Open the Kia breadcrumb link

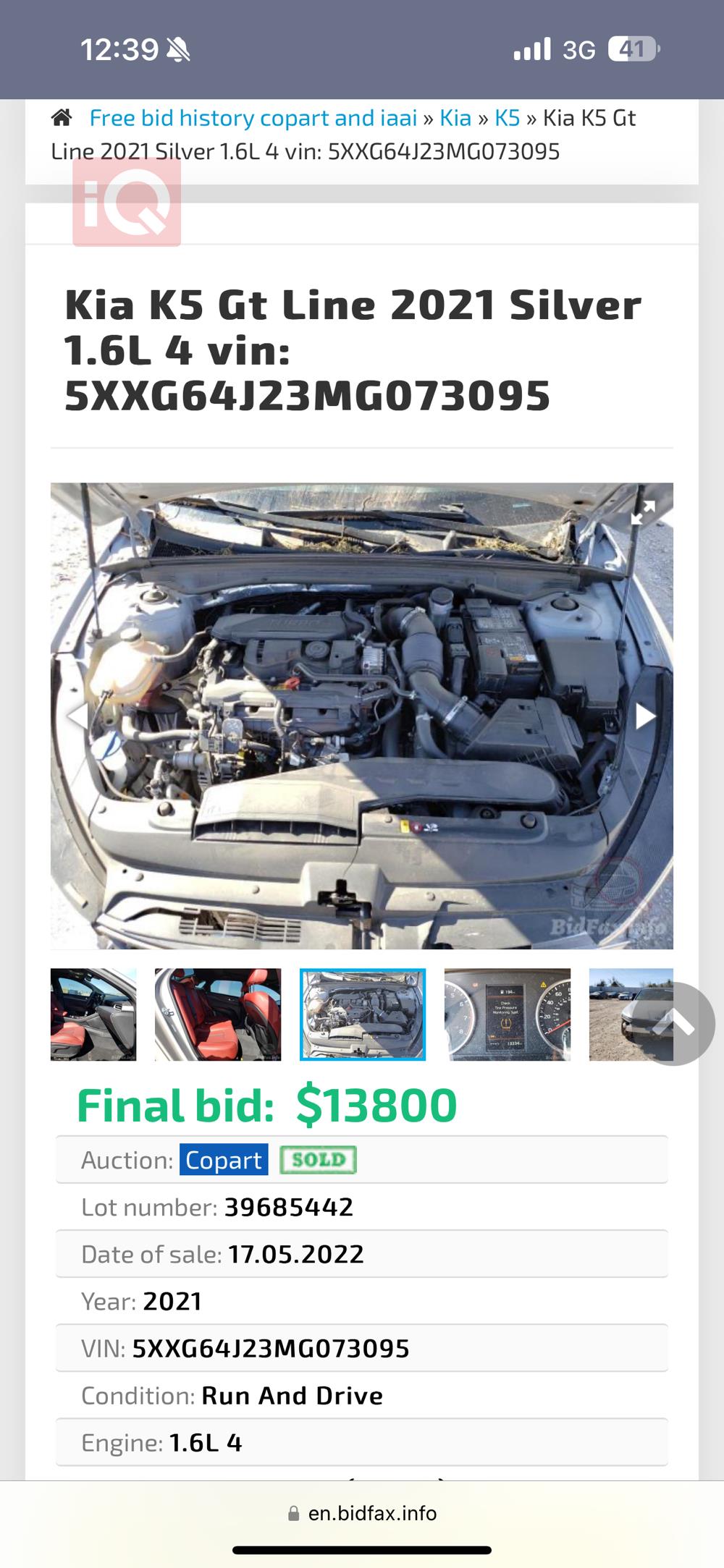point(455,118)
